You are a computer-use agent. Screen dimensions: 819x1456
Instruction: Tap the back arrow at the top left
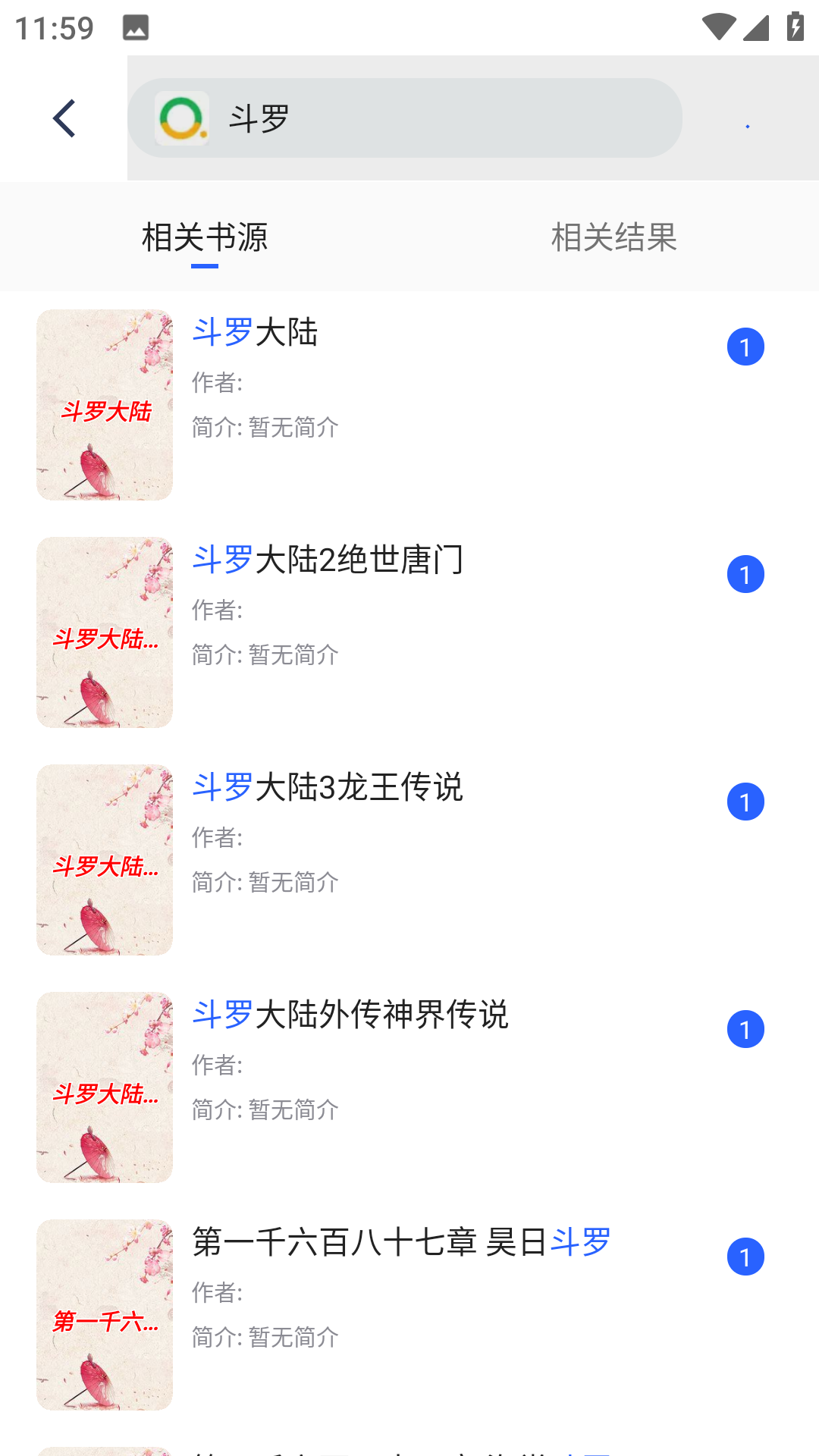click(64, 117)
